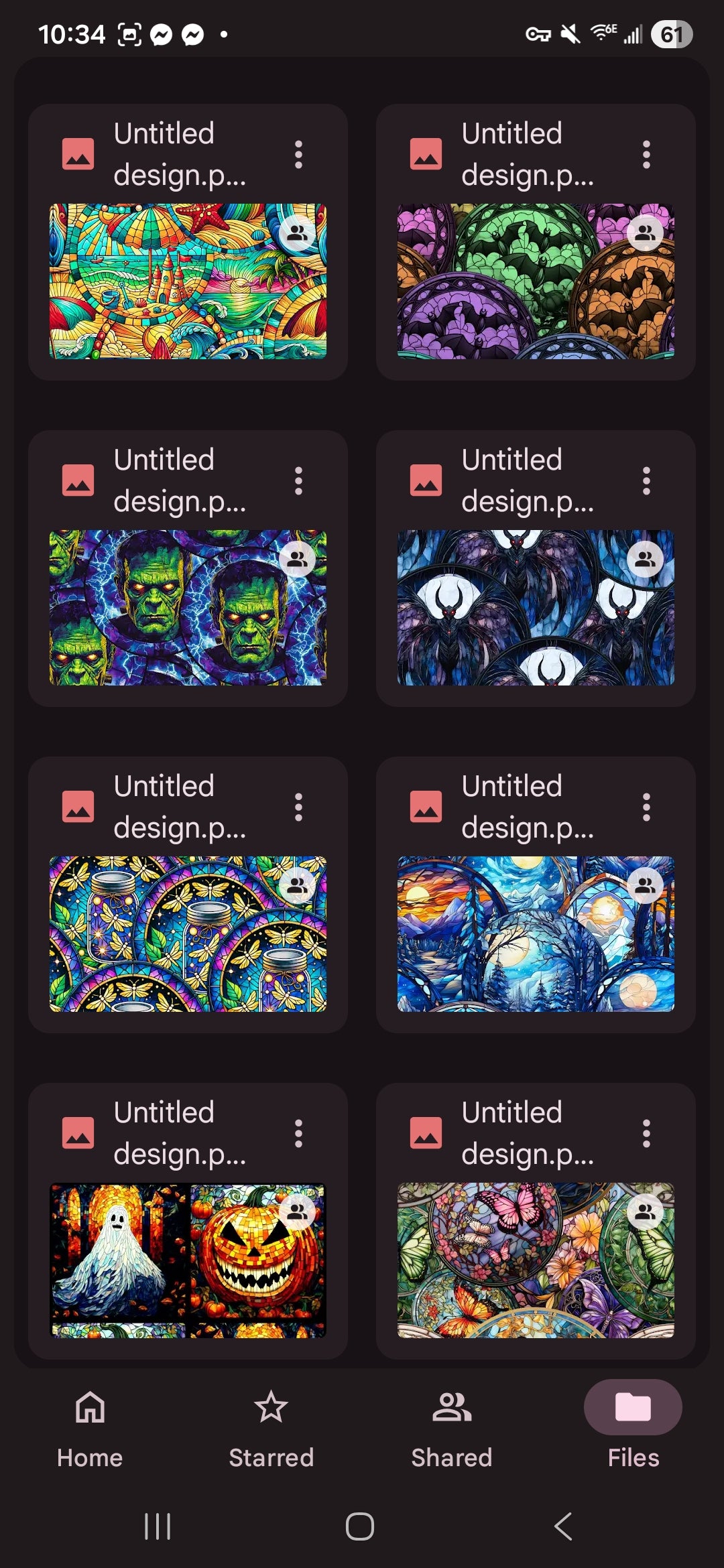
Task: Open the moonlit winter landscape design file
Action: 535,934
